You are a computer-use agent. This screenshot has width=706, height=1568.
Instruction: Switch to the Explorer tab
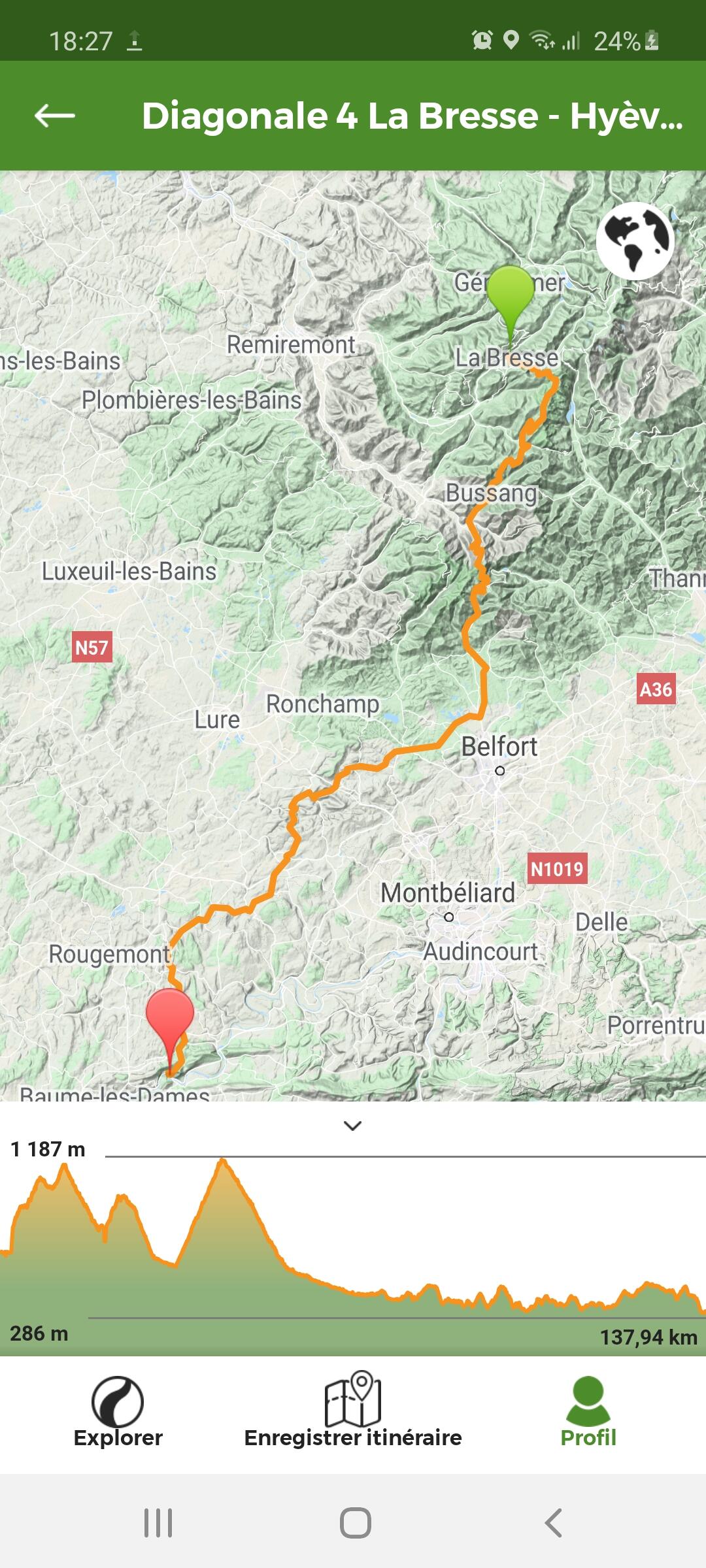118,1413
